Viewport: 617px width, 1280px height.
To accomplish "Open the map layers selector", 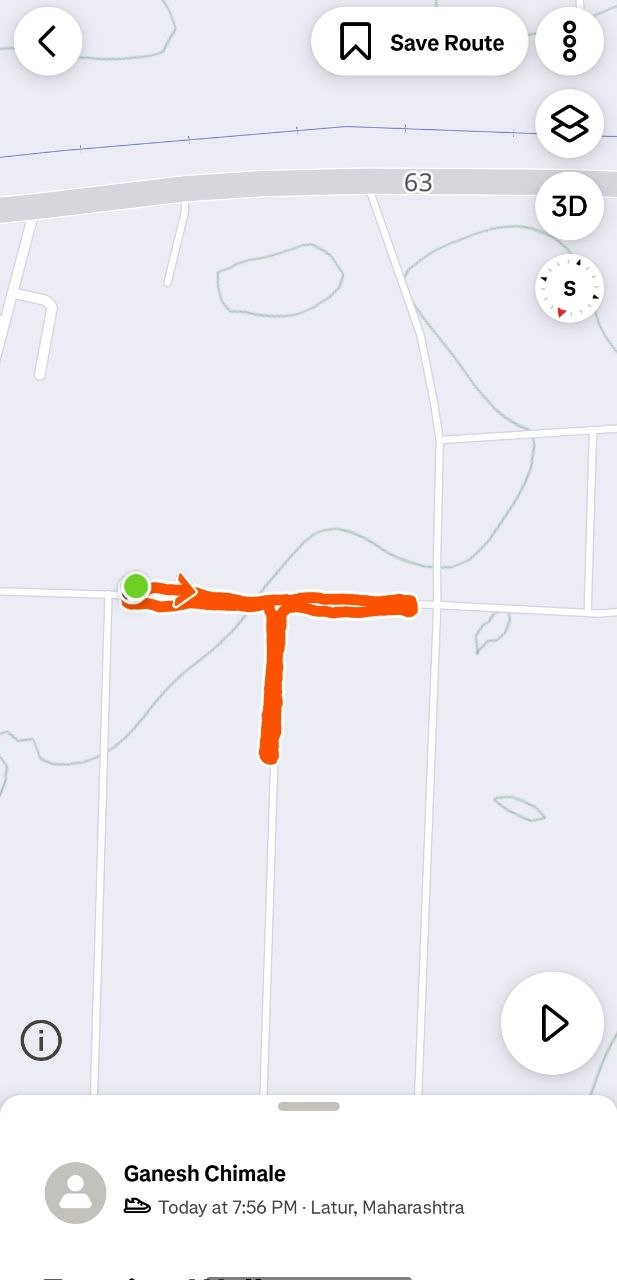I will click(569, 124).
